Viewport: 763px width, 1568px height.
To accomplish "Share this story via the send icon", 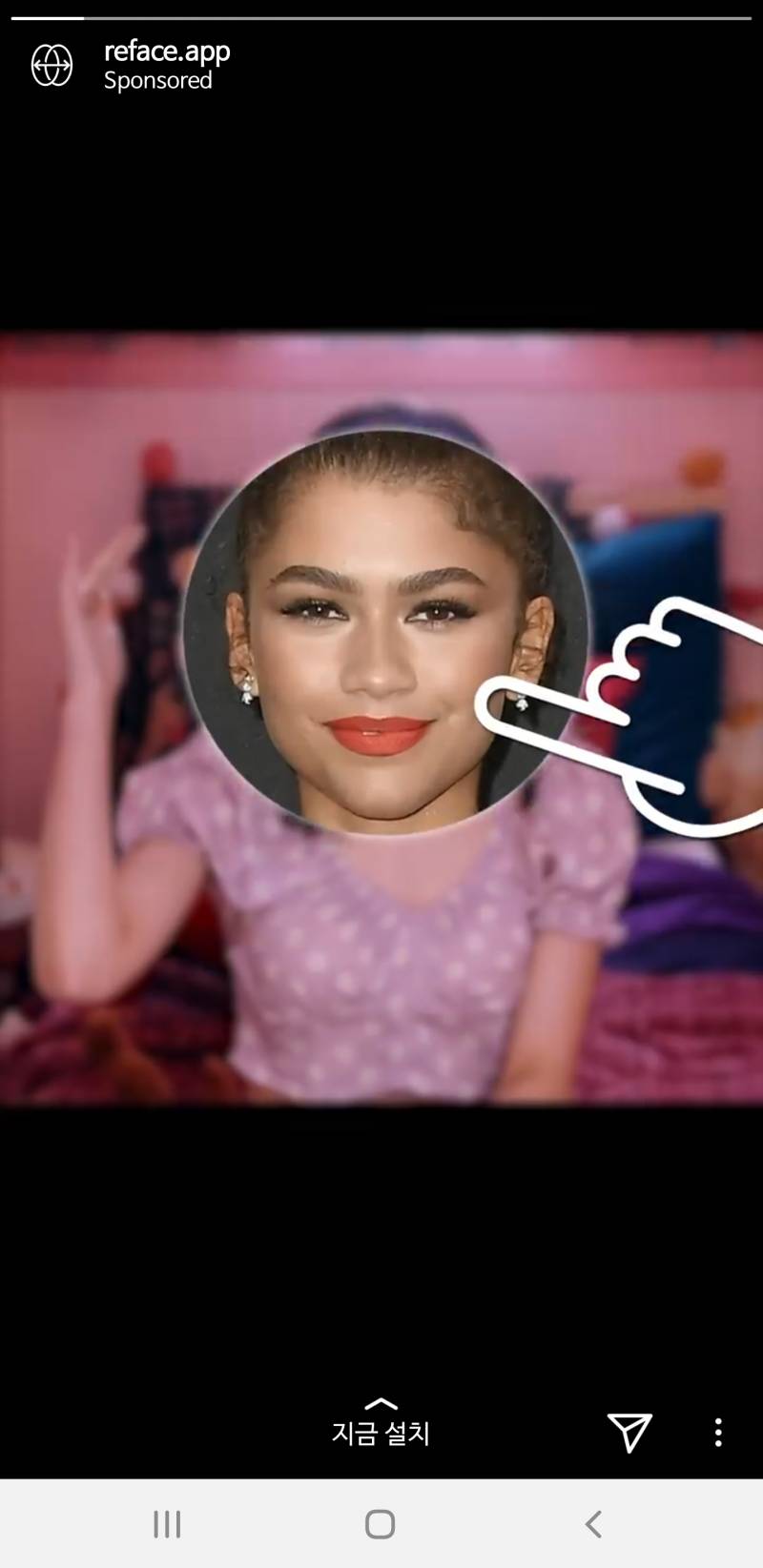I will point(629,1432).
